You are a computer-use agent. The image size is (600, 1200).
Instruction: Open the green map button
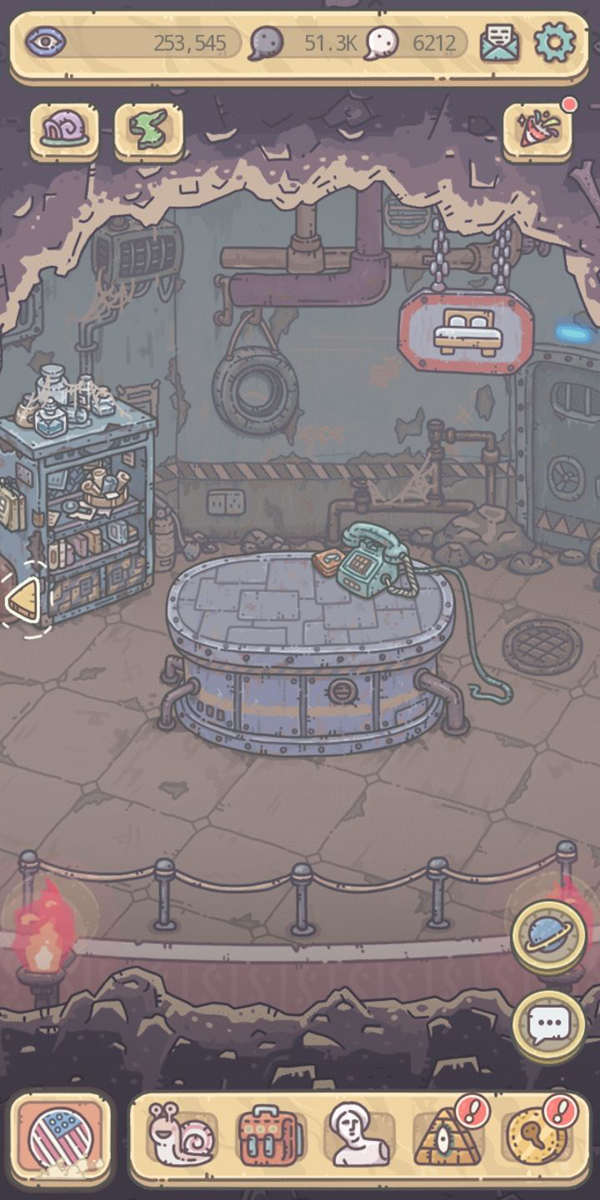(x=149, y=129)
